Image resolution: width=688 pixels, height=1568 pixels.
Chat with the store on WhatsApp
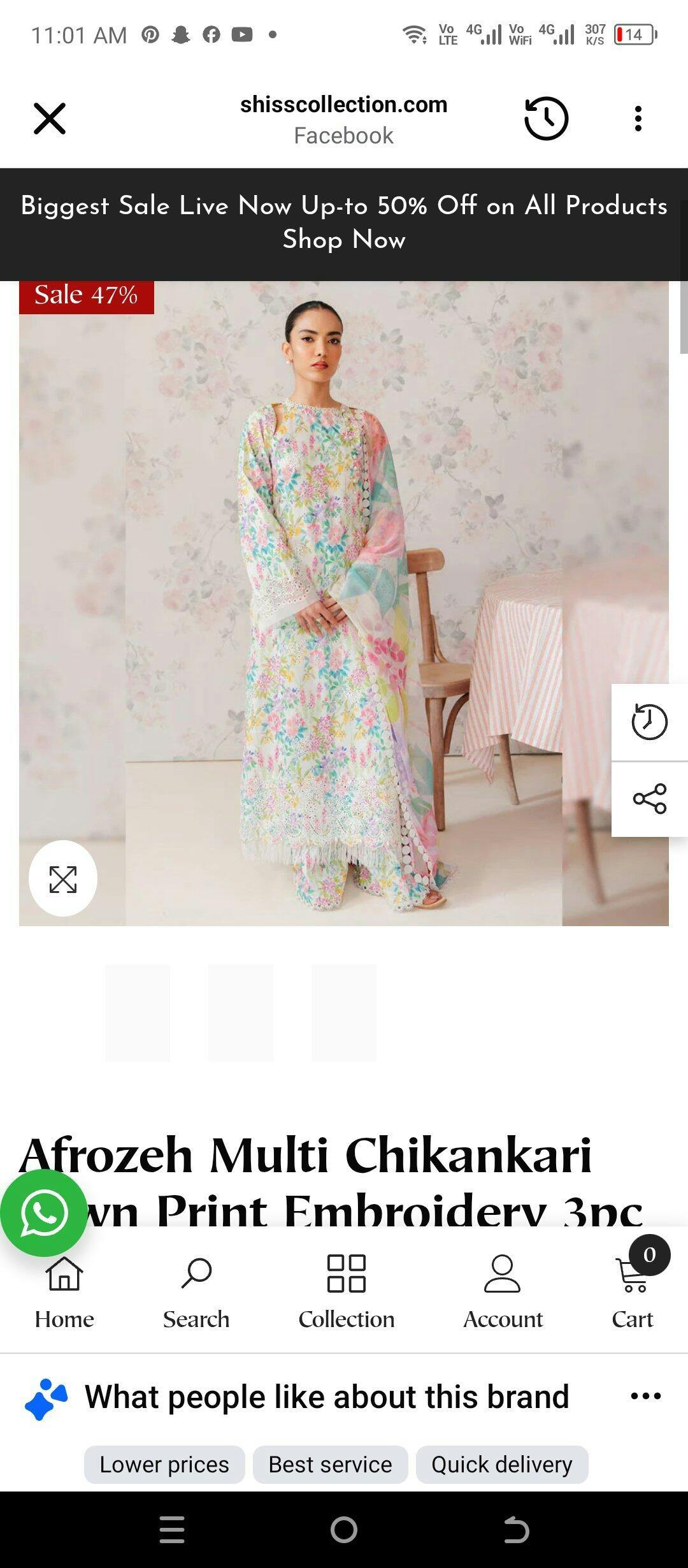click(44, 1213)
